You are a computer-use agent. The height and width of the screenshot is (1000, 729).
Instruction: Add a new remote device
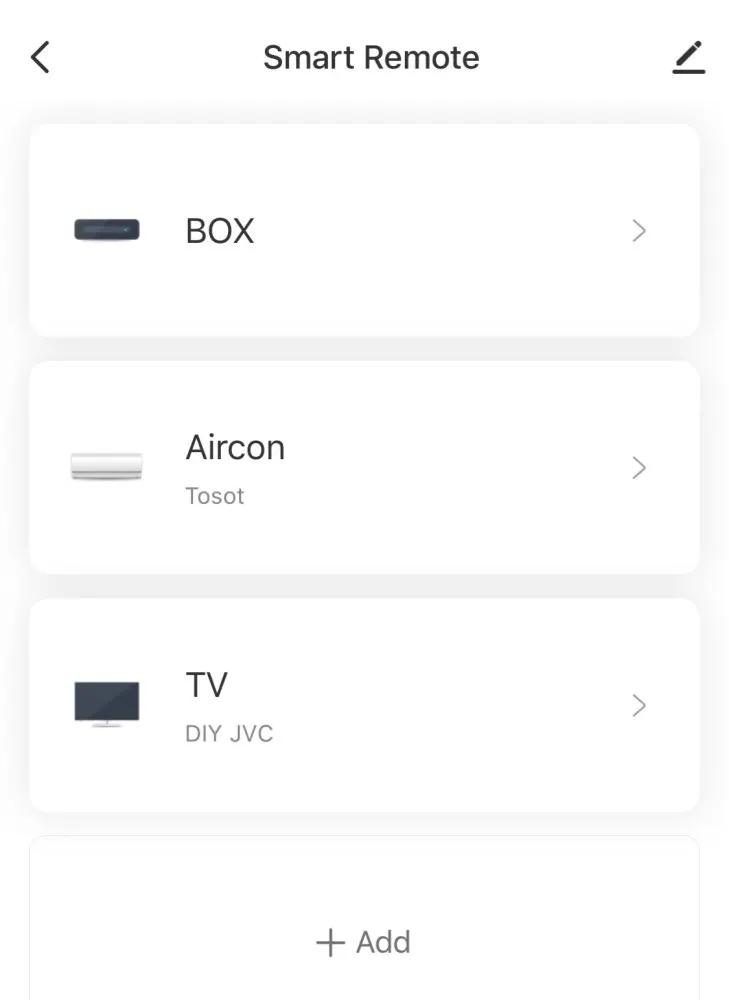[x=364, y=942]
